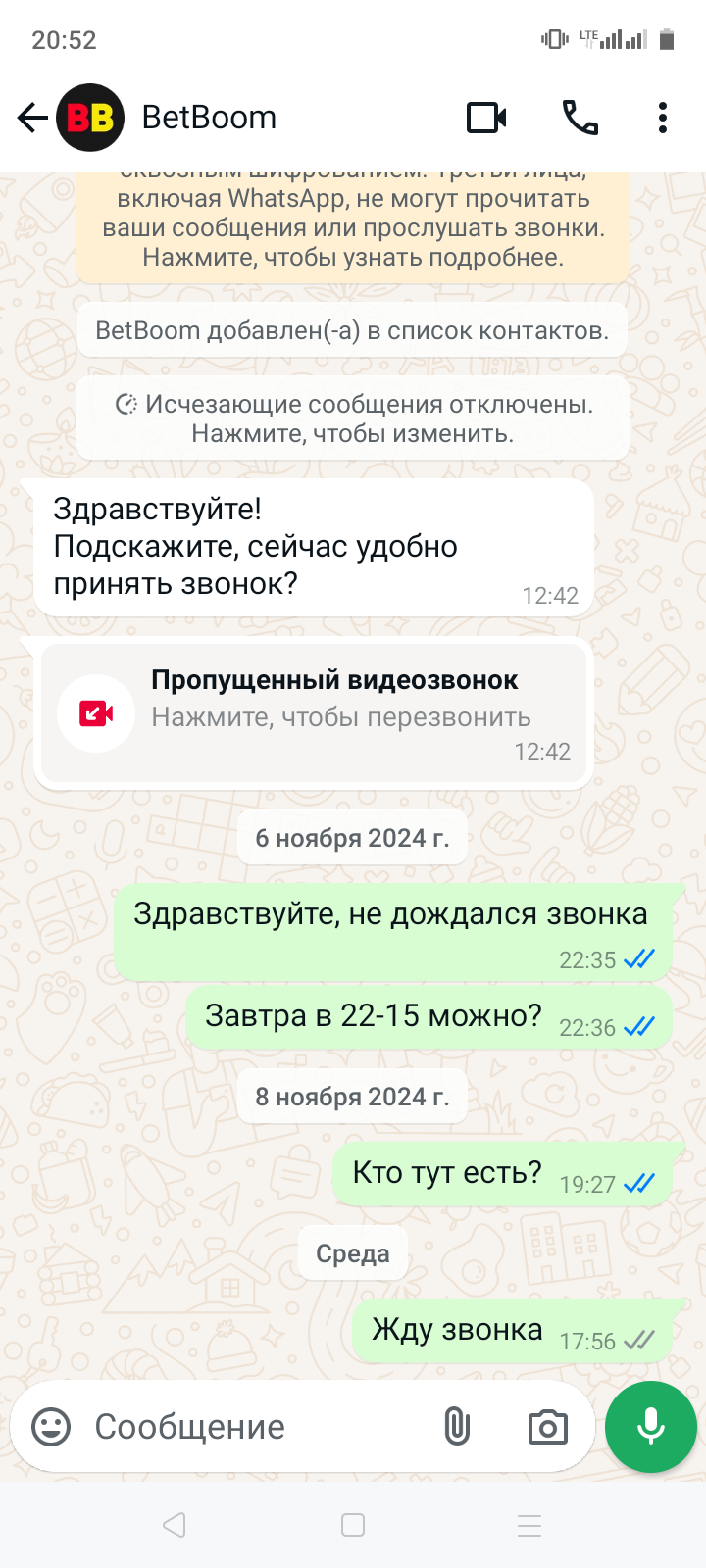Tap disappearing messages notice to change
Viewport: 706px width, 1568px height.
[x=353, y=418]
